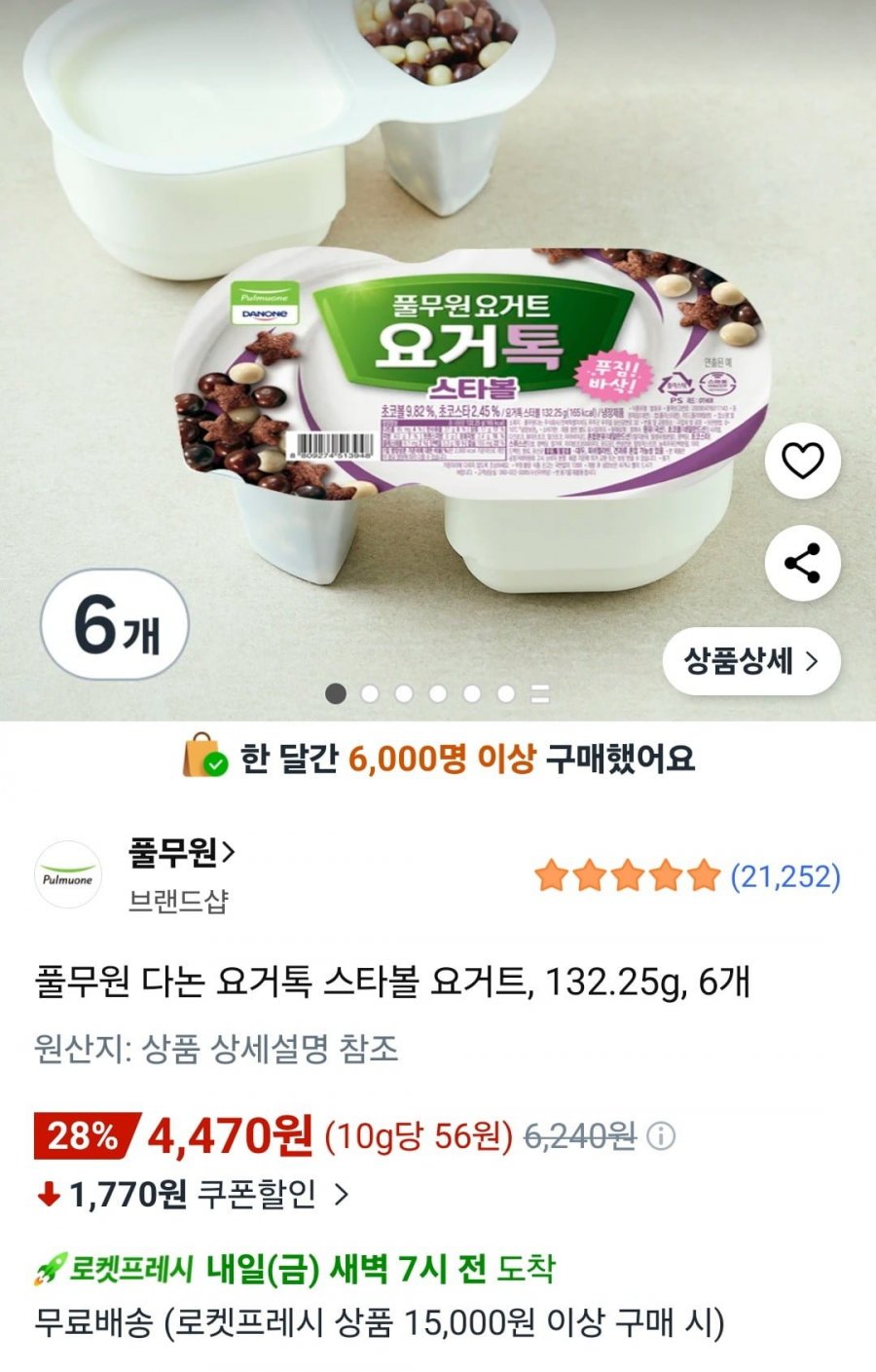The image size is (876, 1372).
Task: Share this product
Action: tap(802, 564)
